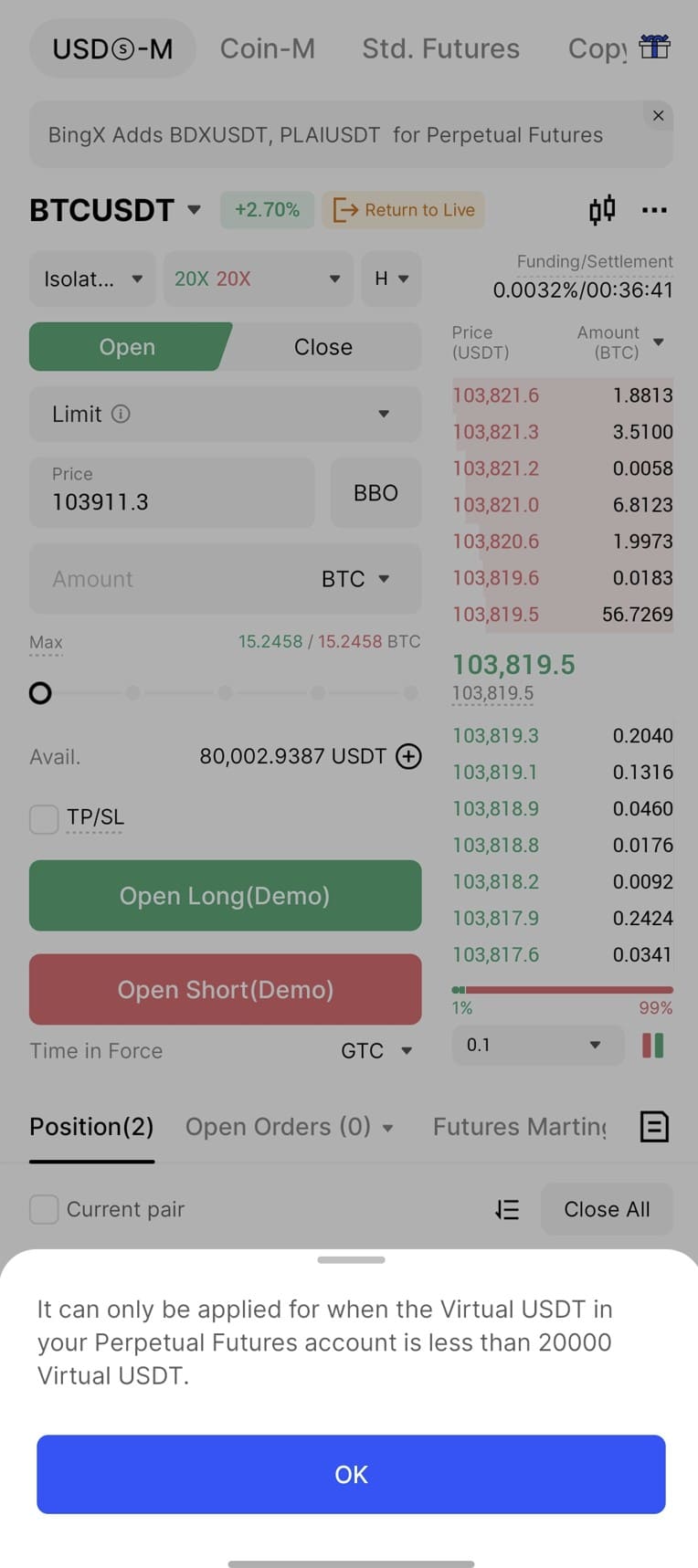Enable the TP/SL checkbox
The width and height of the screenshot is (698, 1568).
(x=44, y=818)
